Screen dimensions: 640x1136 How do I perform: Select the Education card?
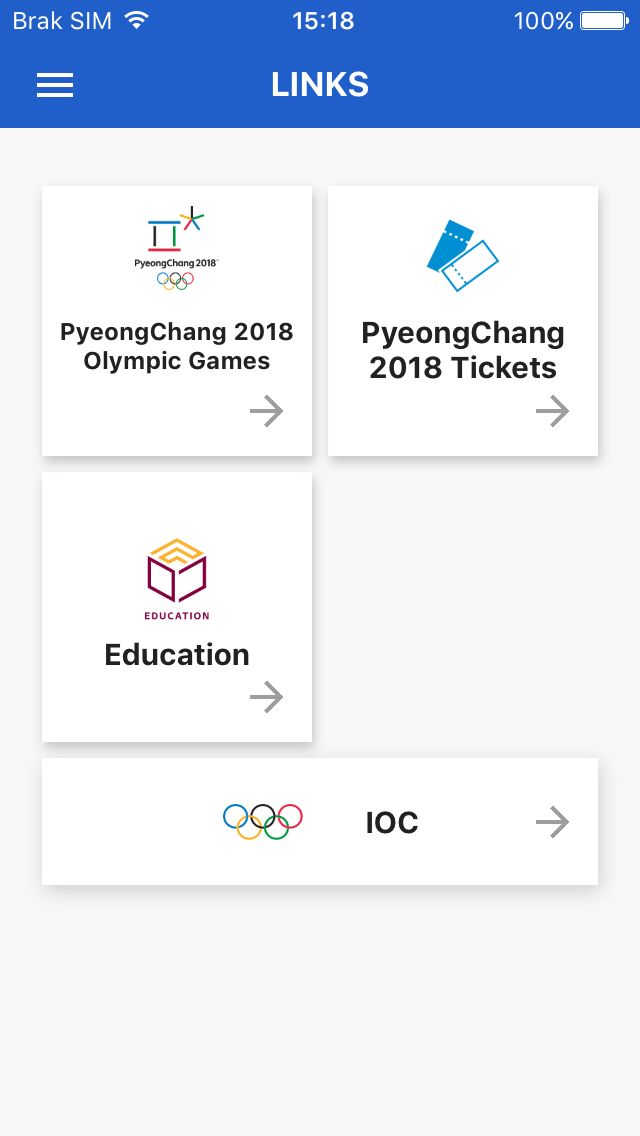[x=177, y=607]
